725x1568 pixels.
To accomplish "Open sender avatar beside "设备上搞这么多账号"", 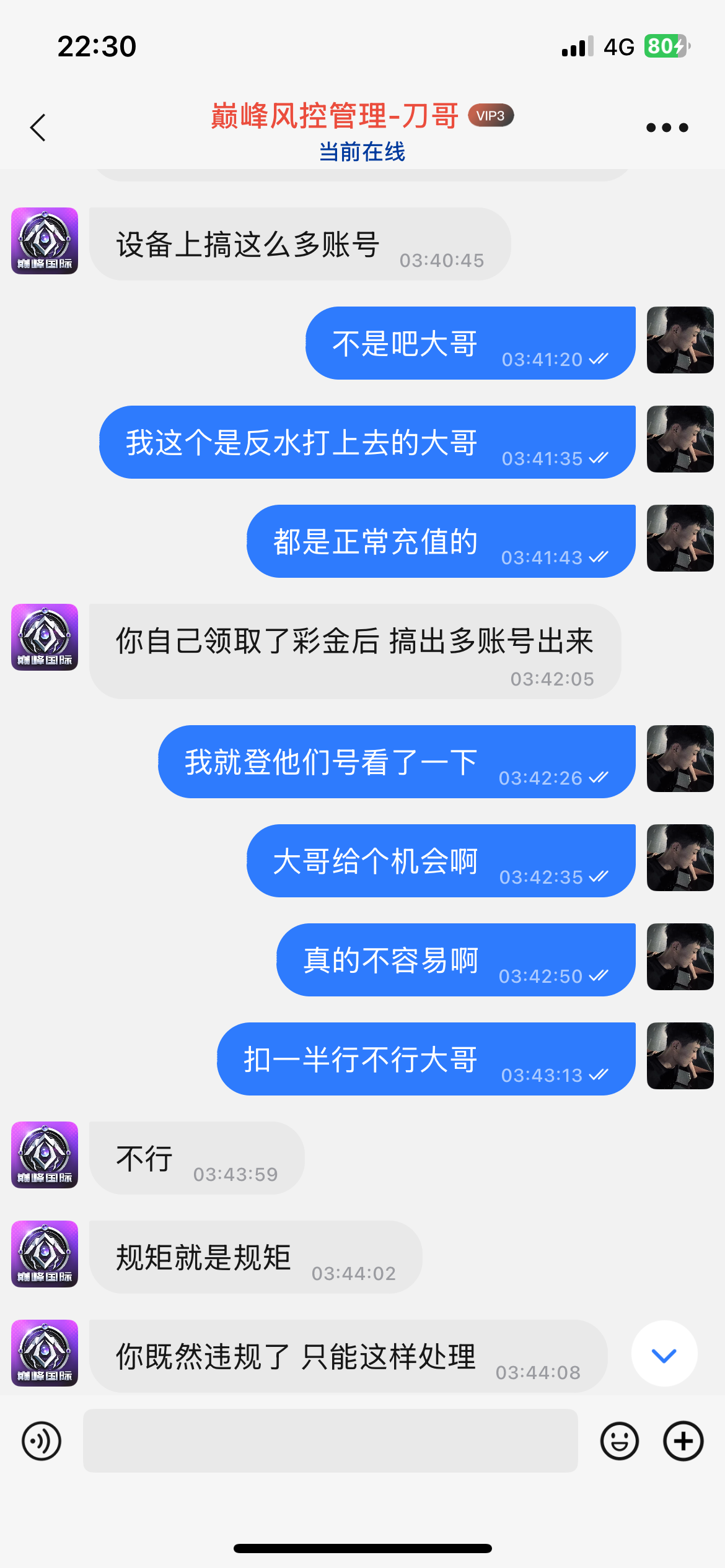I will (x=45, y=241).
